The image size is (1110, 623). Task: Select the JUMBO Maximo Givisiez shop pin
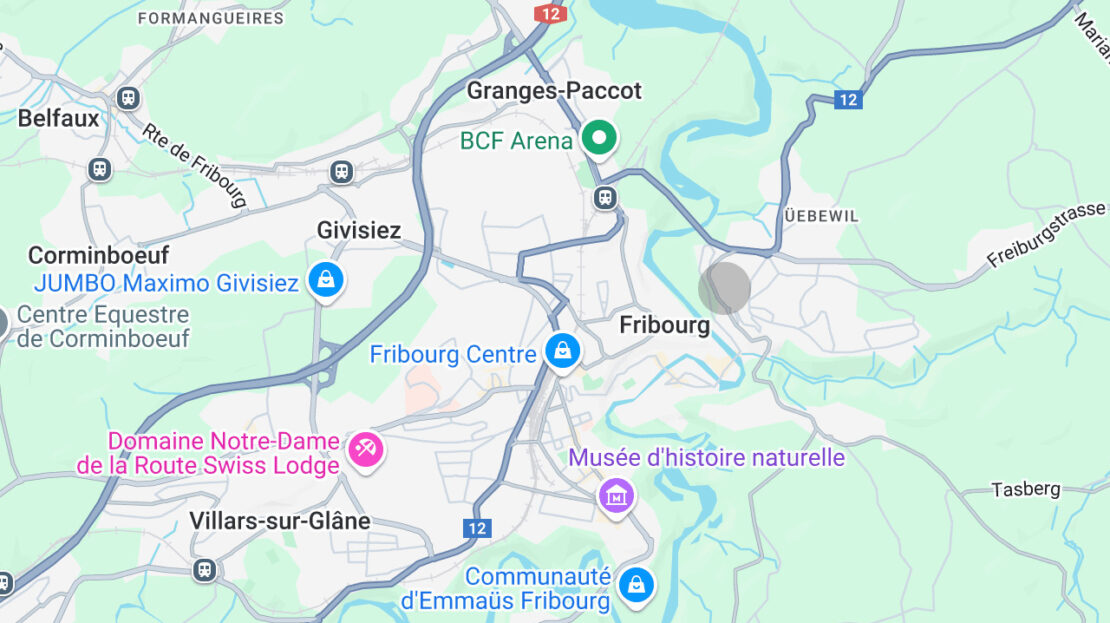click(326, 280)
